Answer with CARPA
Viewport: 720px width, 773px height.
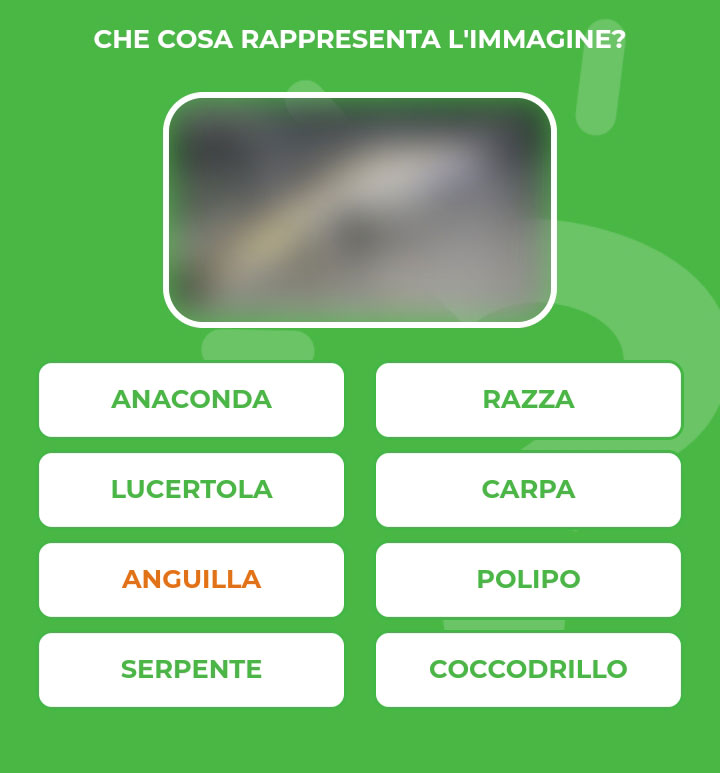pos(528,489)
